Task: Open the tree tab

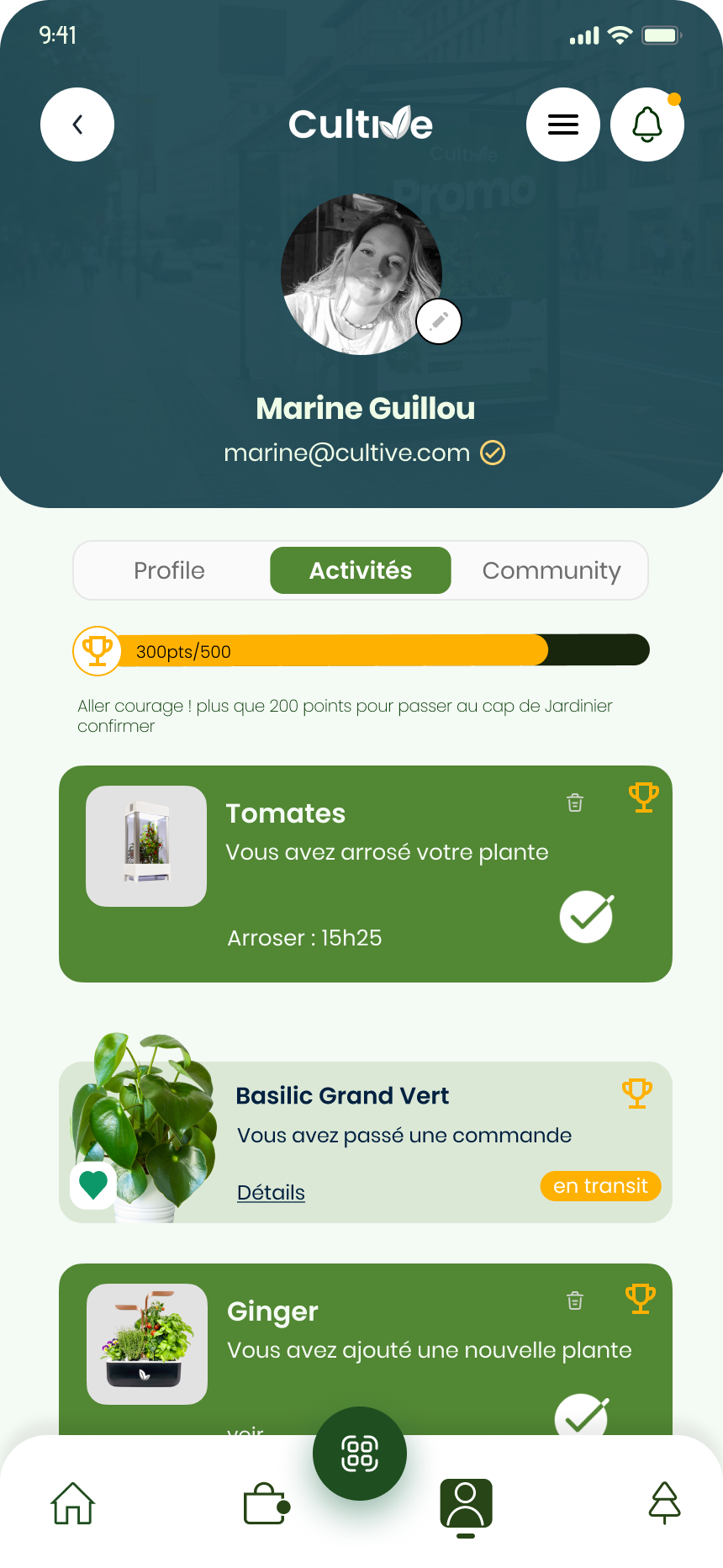Action: pos(664,1503)
